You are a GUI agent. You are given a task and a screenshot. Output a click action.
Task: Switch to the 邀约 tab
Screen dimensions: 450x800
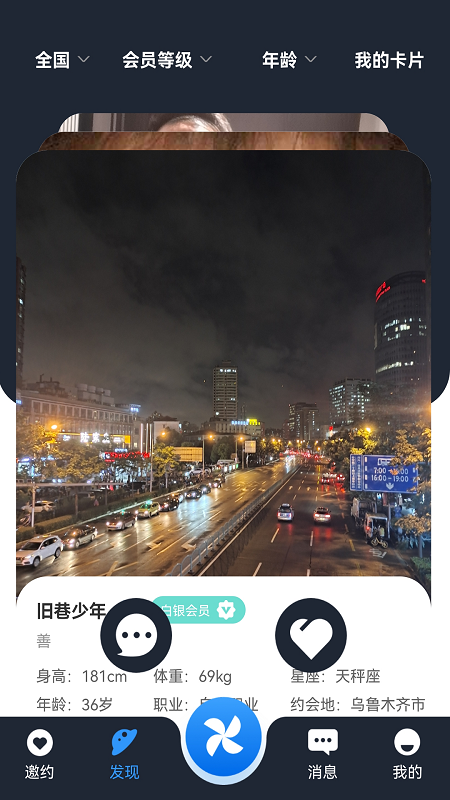(39, 754)
